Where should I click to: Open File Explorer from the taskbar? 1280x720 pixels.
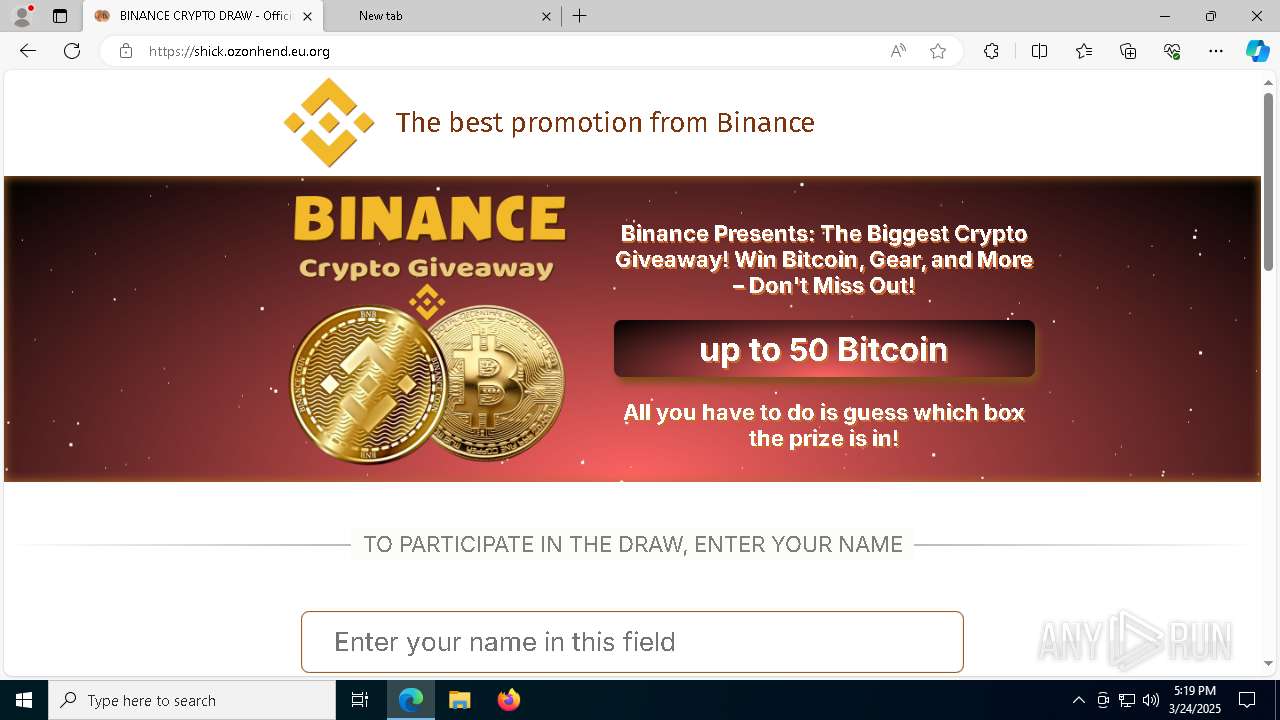pos(459,700)
